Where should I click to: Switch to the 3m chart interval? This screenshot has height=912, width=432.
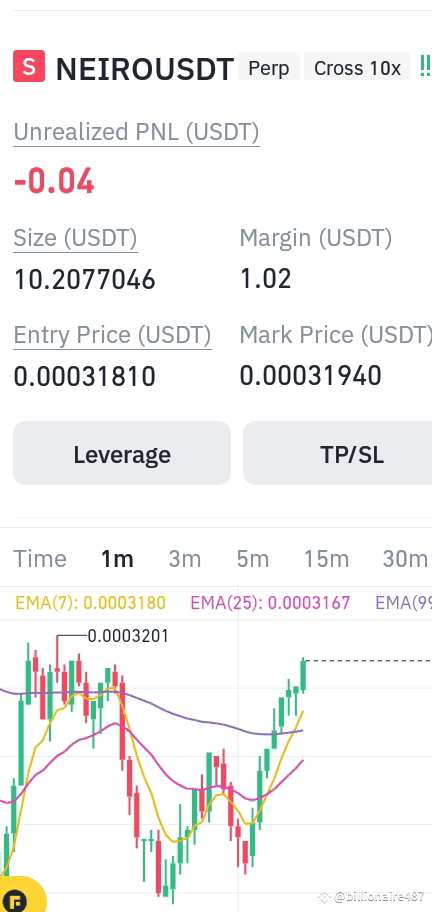185,559
